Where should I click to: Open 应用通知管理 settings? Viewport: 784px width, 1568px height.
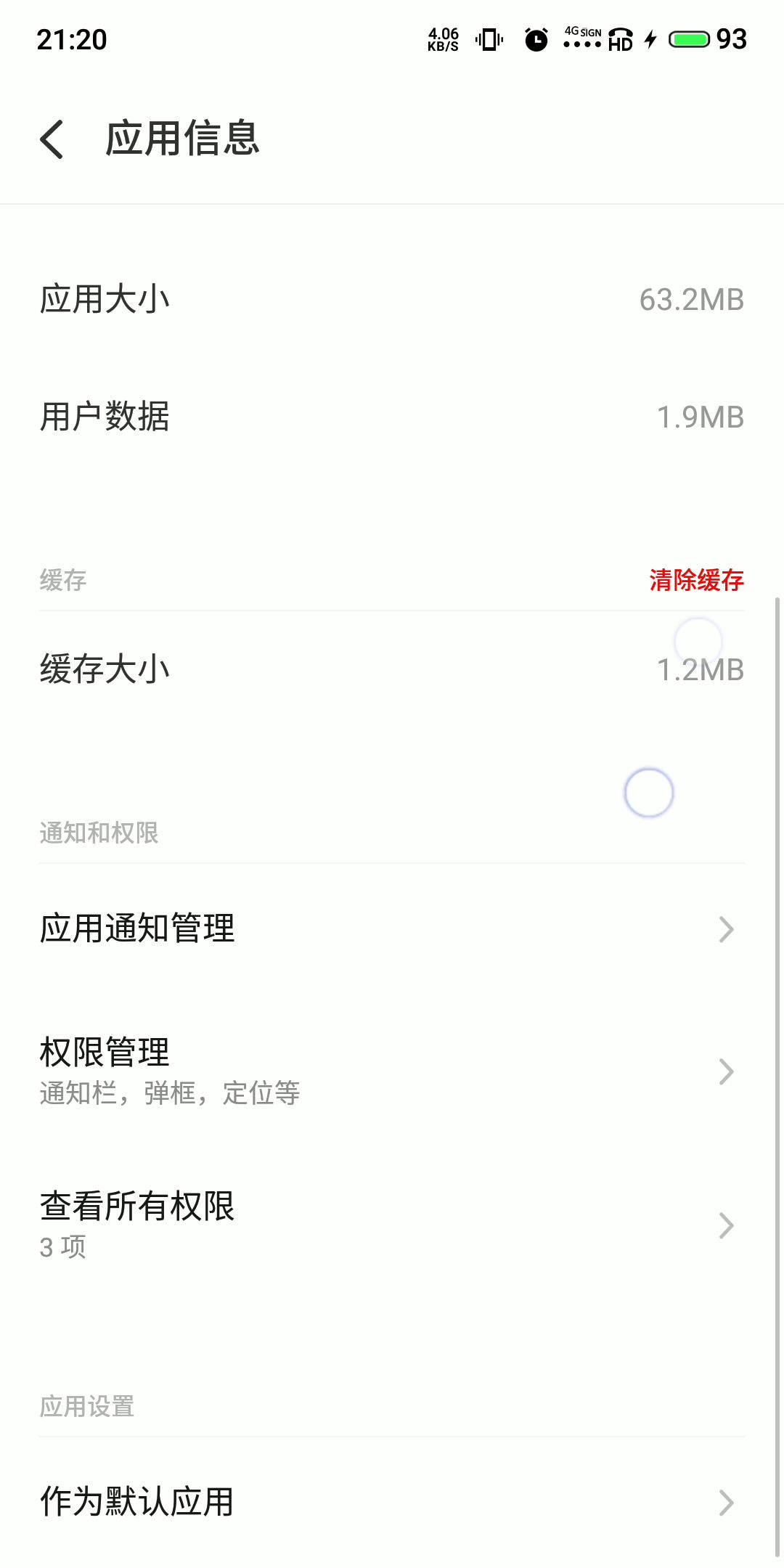click(392, 928)
